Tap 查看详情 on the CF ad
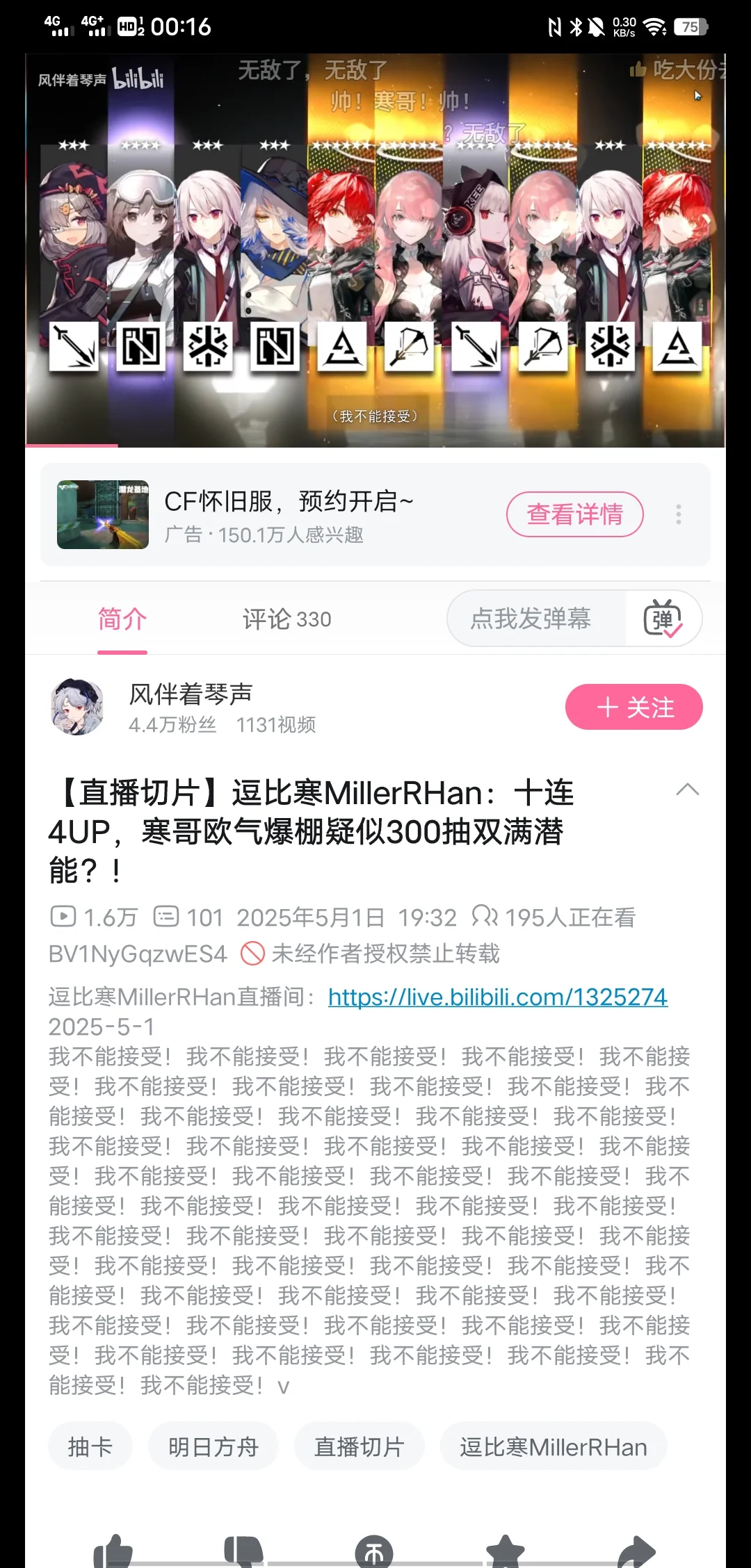The width and height of the screenshot is (751, 1568). 574,514
